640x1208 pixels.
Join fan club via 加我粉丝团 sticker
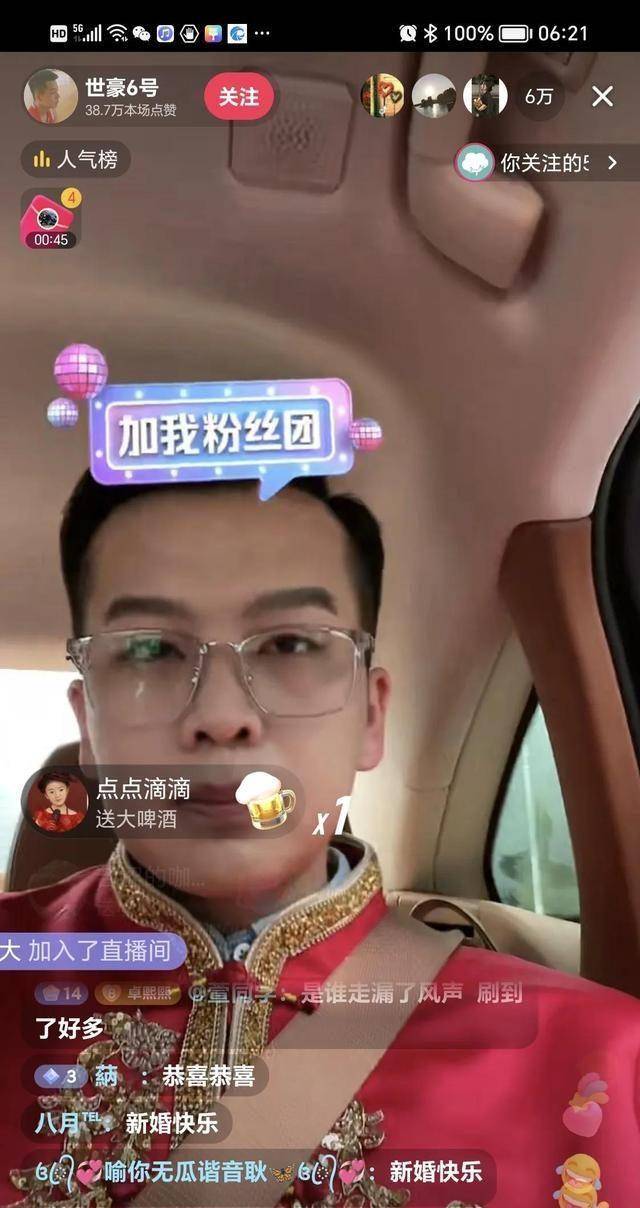[x=220, y=434]
